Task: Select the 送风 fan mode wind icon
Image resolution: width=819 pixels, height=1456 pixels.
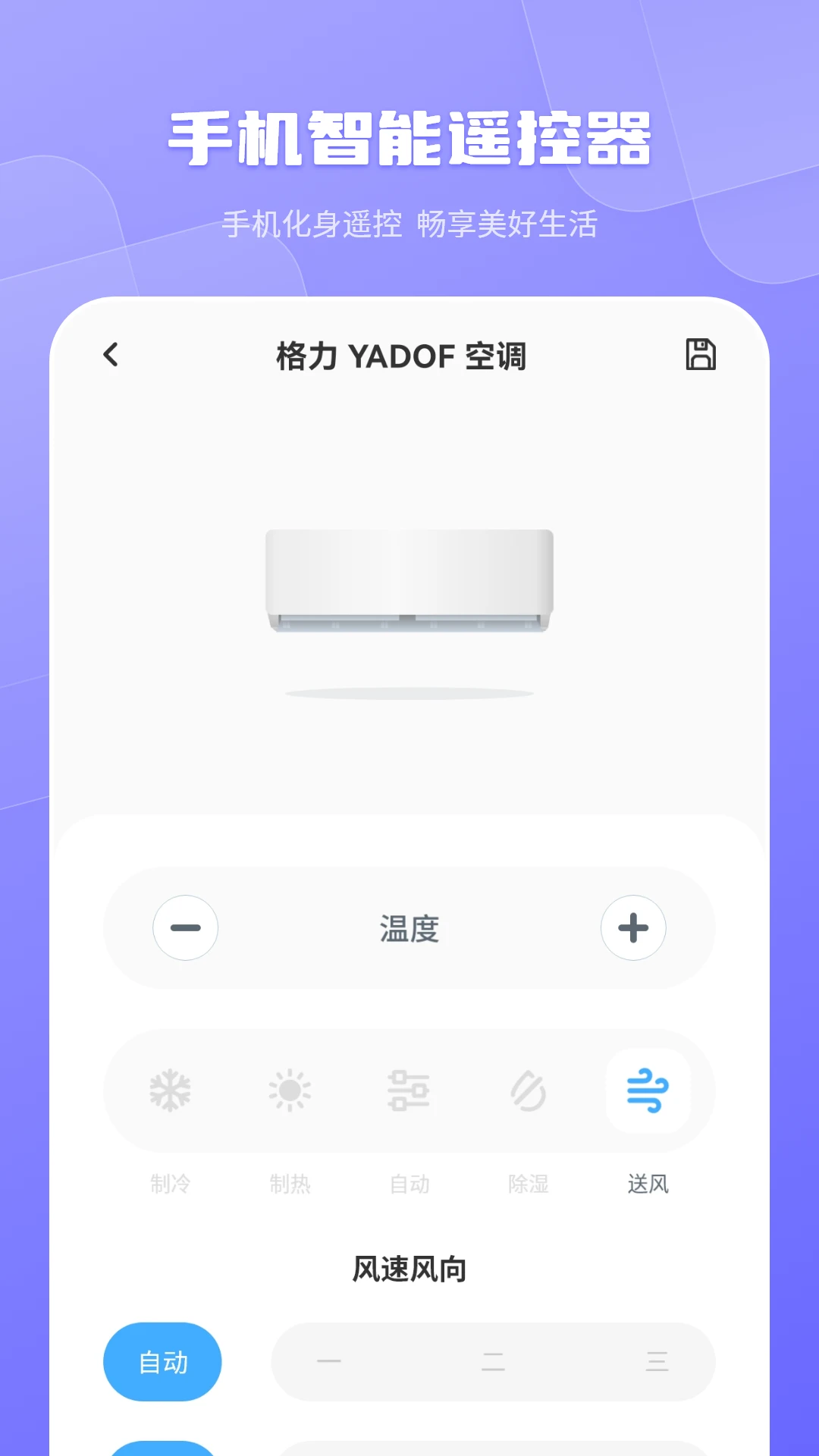Action: (x=648, y=1090)
